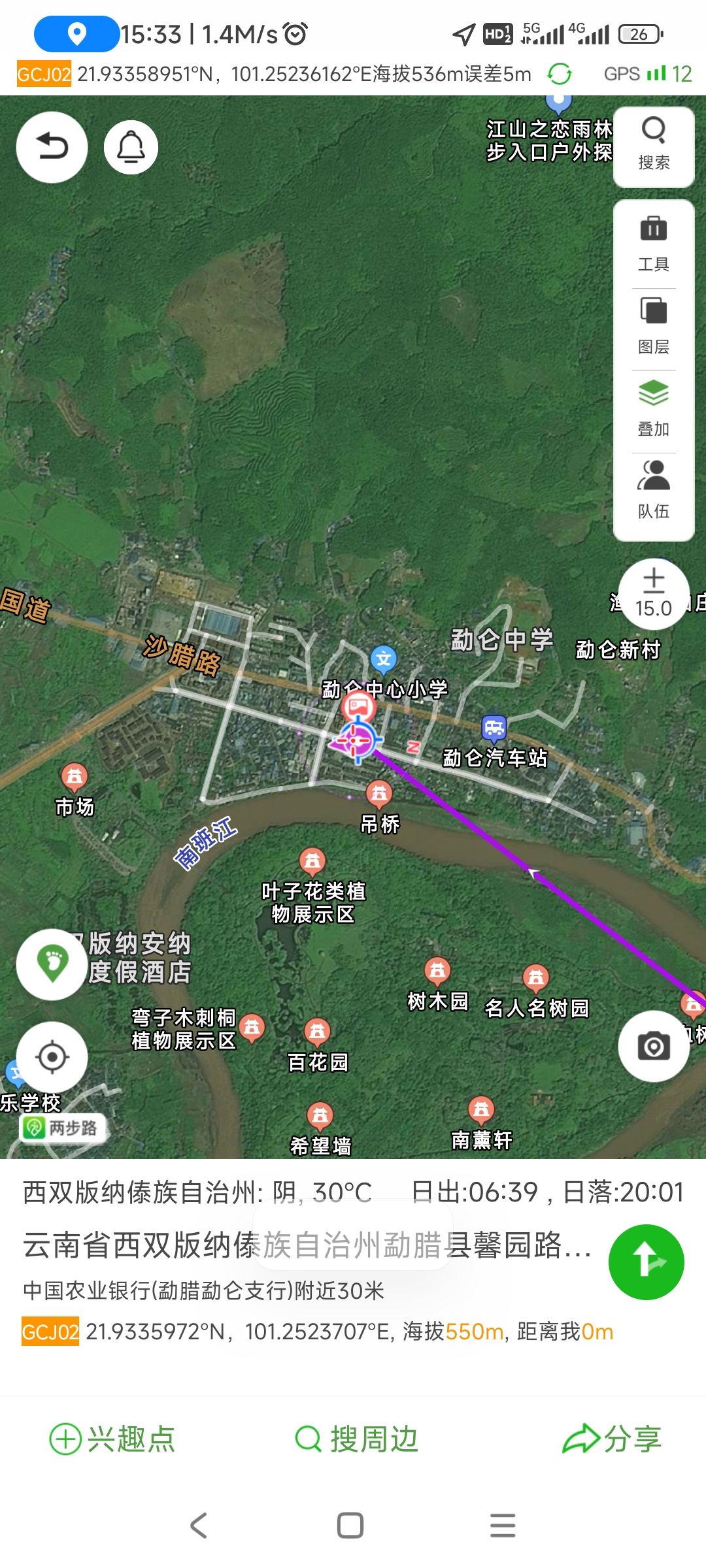Refresh the GPS coordinates
706x1568 pixels.
[x=560, y=74]
